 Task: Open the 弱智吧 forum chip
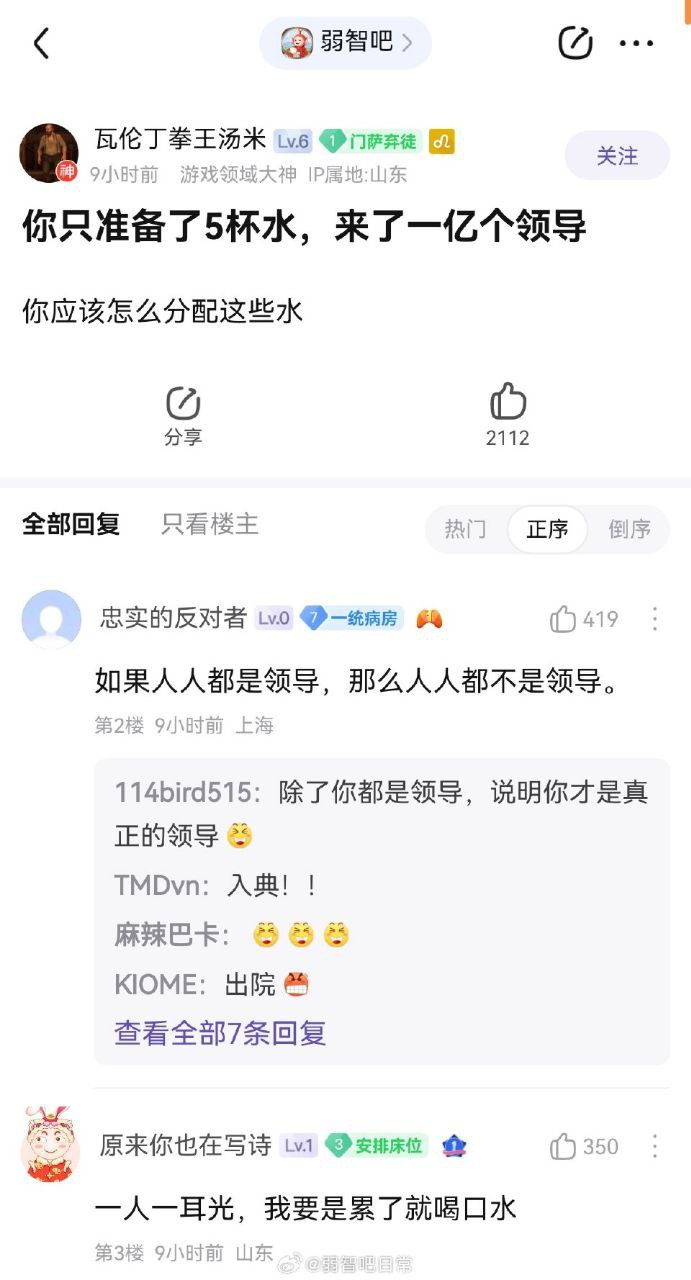345,43
